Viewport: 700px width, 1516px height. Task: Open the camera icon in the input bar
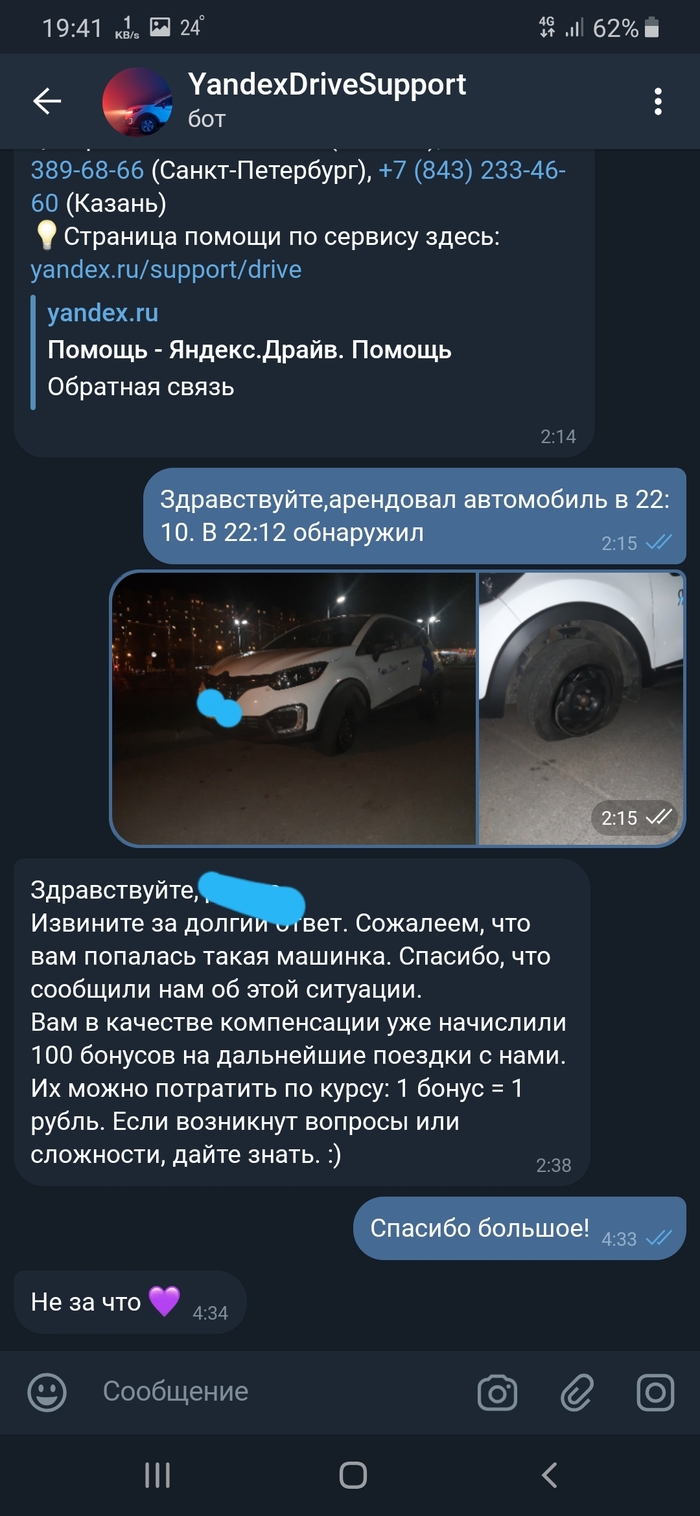click(497, 1392)
